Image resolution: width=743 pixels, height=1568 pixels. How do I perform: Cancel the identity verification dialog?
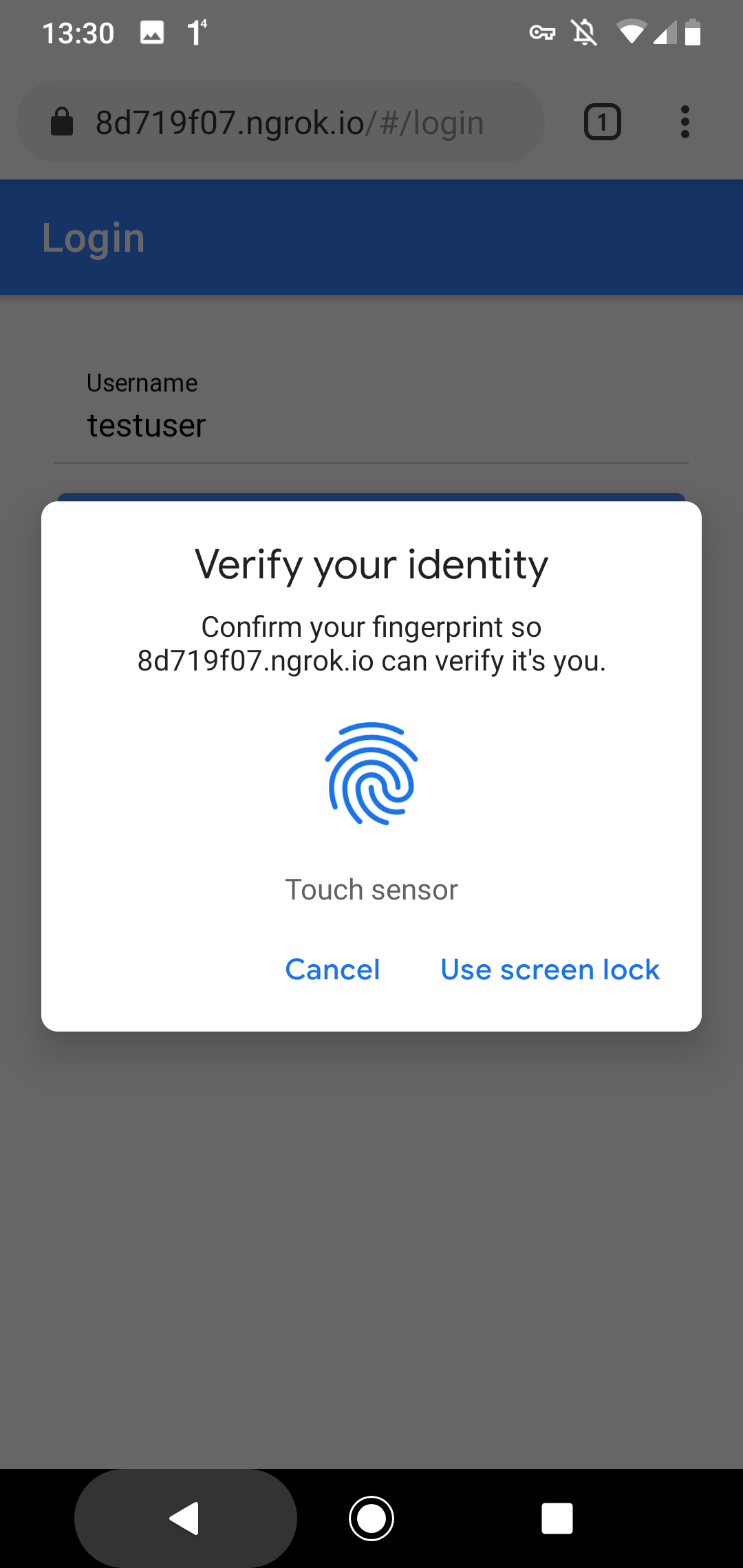pyautogui.click(x=332, y=969)
